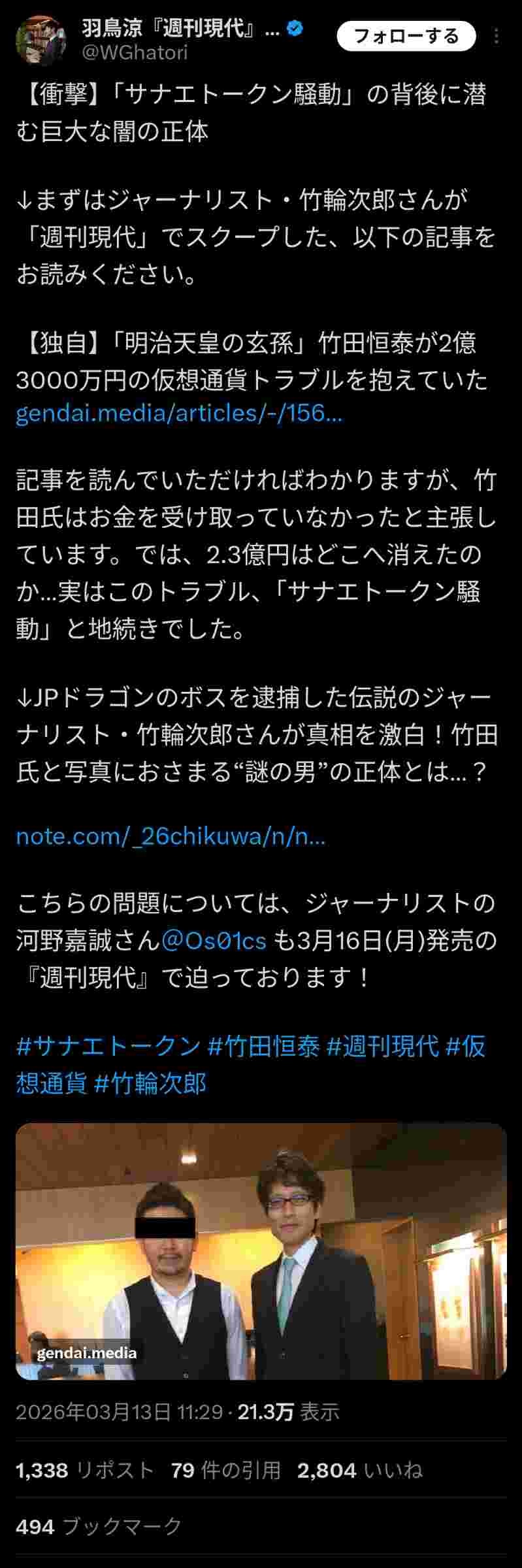Open the tweet overflow menu
The width and height of the screenshot is (522, 1568).
(498, 36)
